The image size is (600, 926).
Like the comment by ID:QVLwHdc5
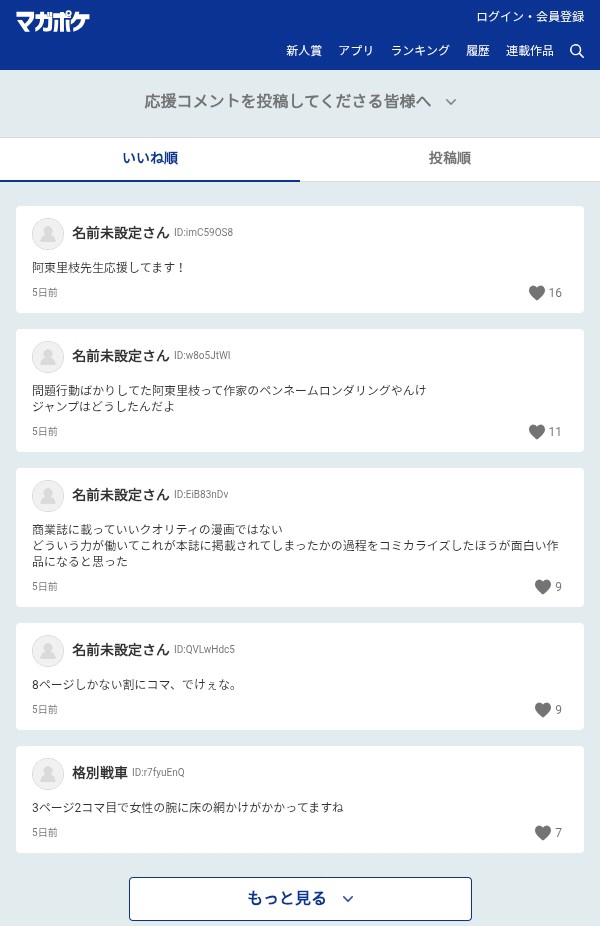point(543,710)
